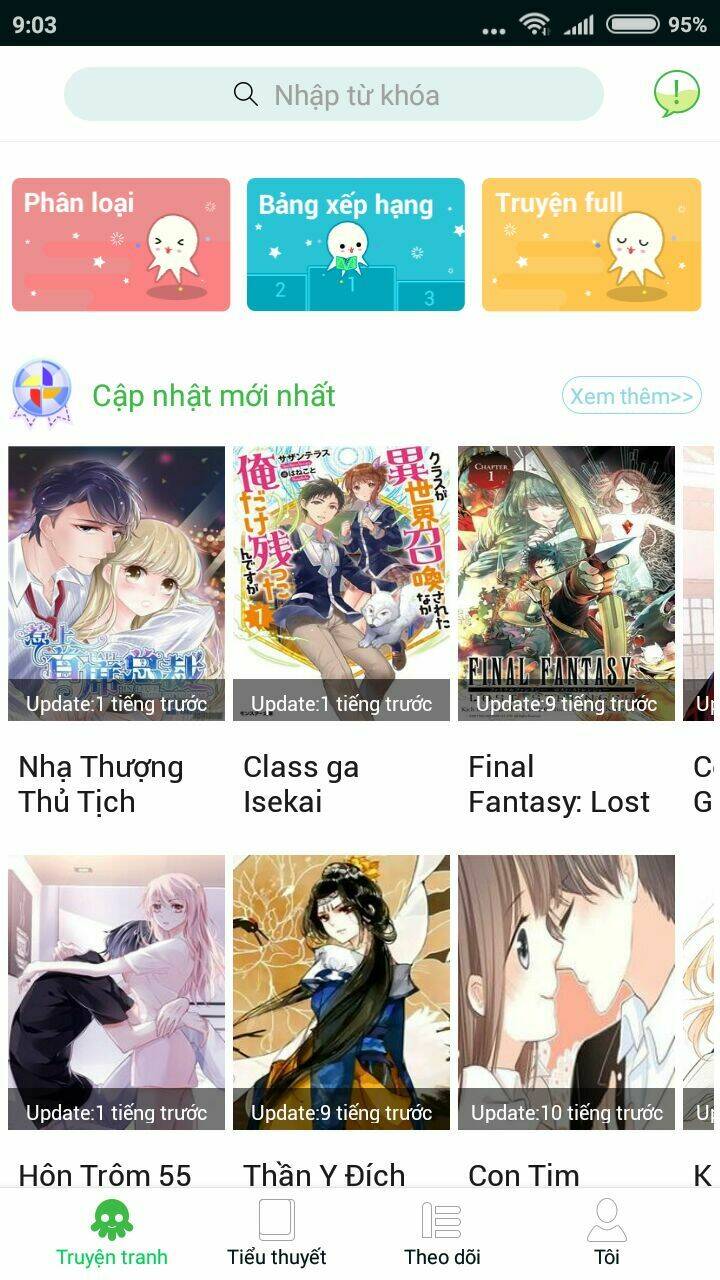Open the Phân loại category card
Image resolution: width=720 pixels, height=1280 pixels.
120,243
